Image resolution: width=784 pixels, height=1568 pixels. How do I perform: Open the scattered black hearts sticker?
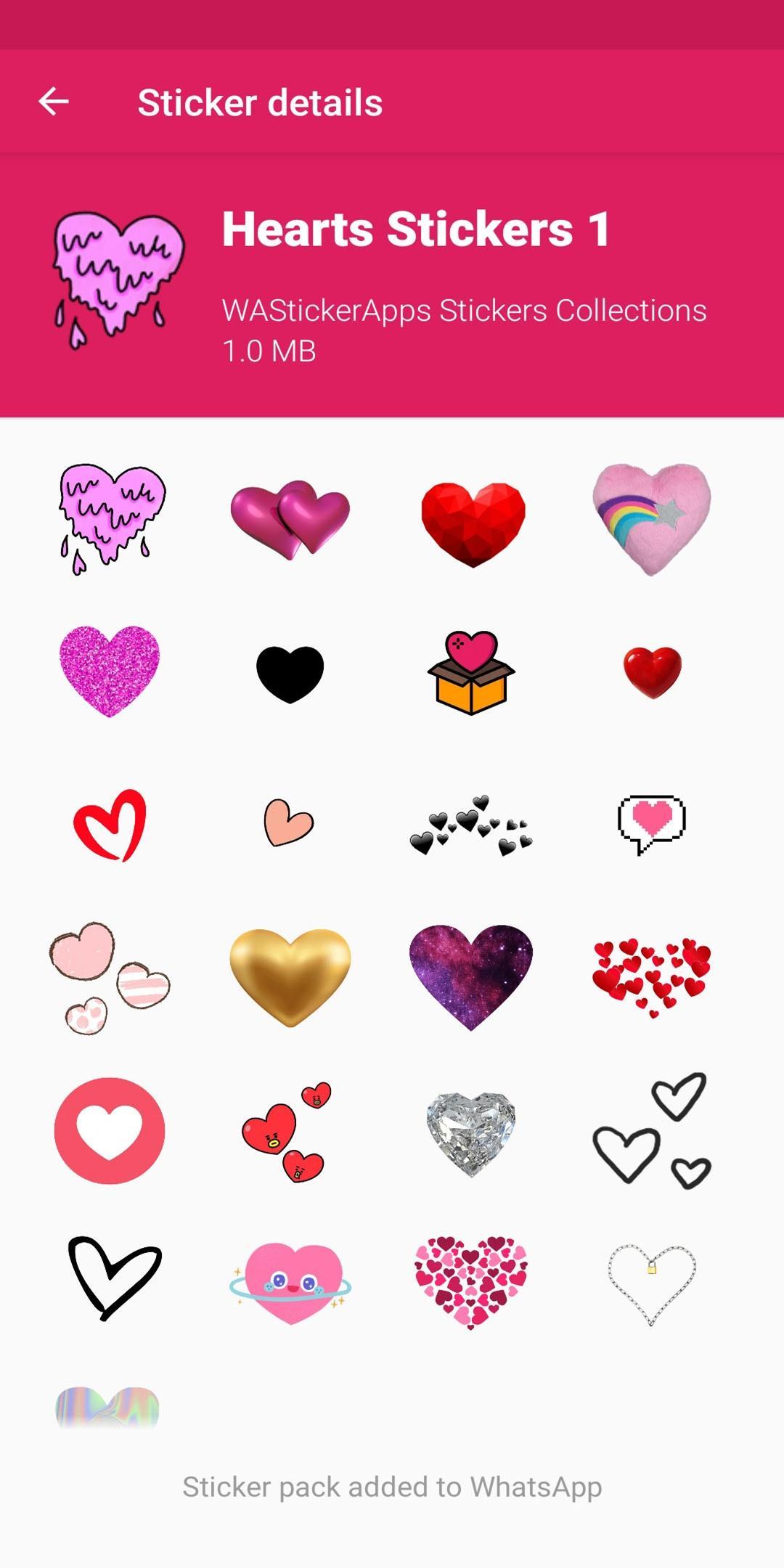pos(472,826)
